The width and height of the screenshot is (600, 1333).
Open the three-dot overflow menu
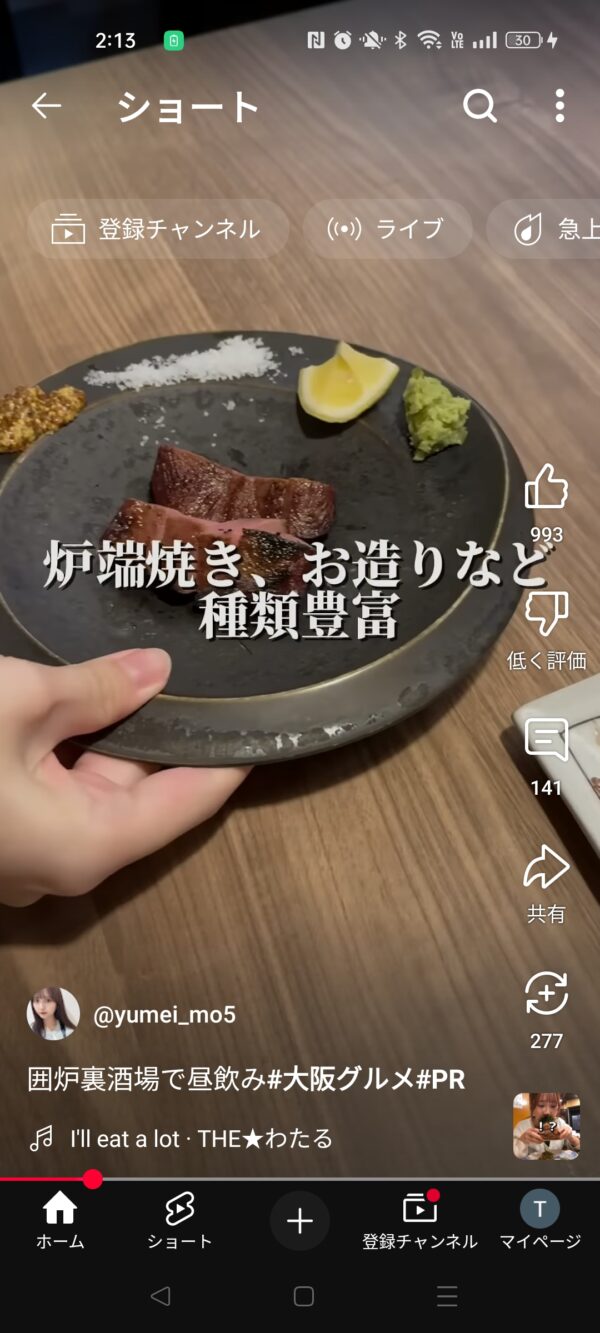[x=559, y=106]
